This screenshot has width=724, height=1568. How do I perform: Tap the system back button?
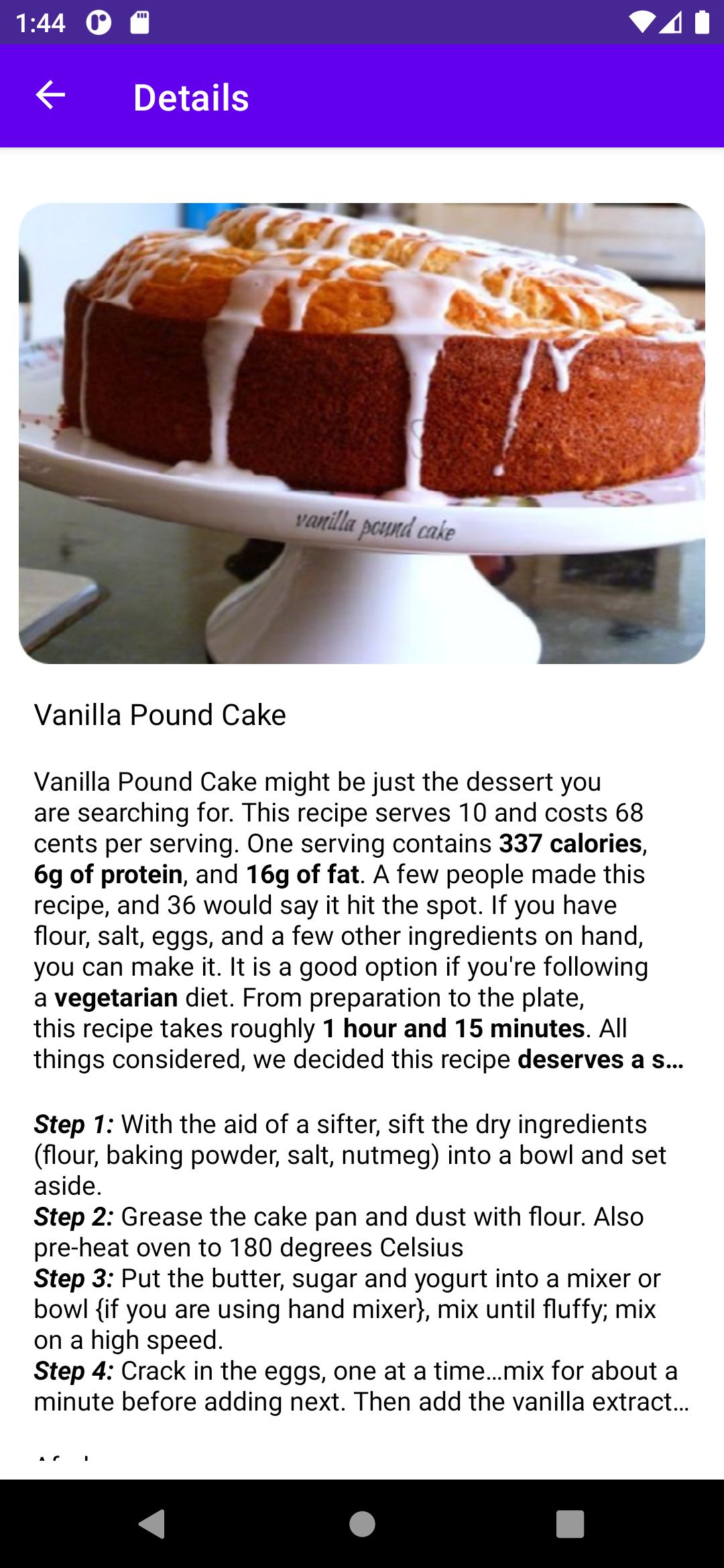(x=152, y=1524)
